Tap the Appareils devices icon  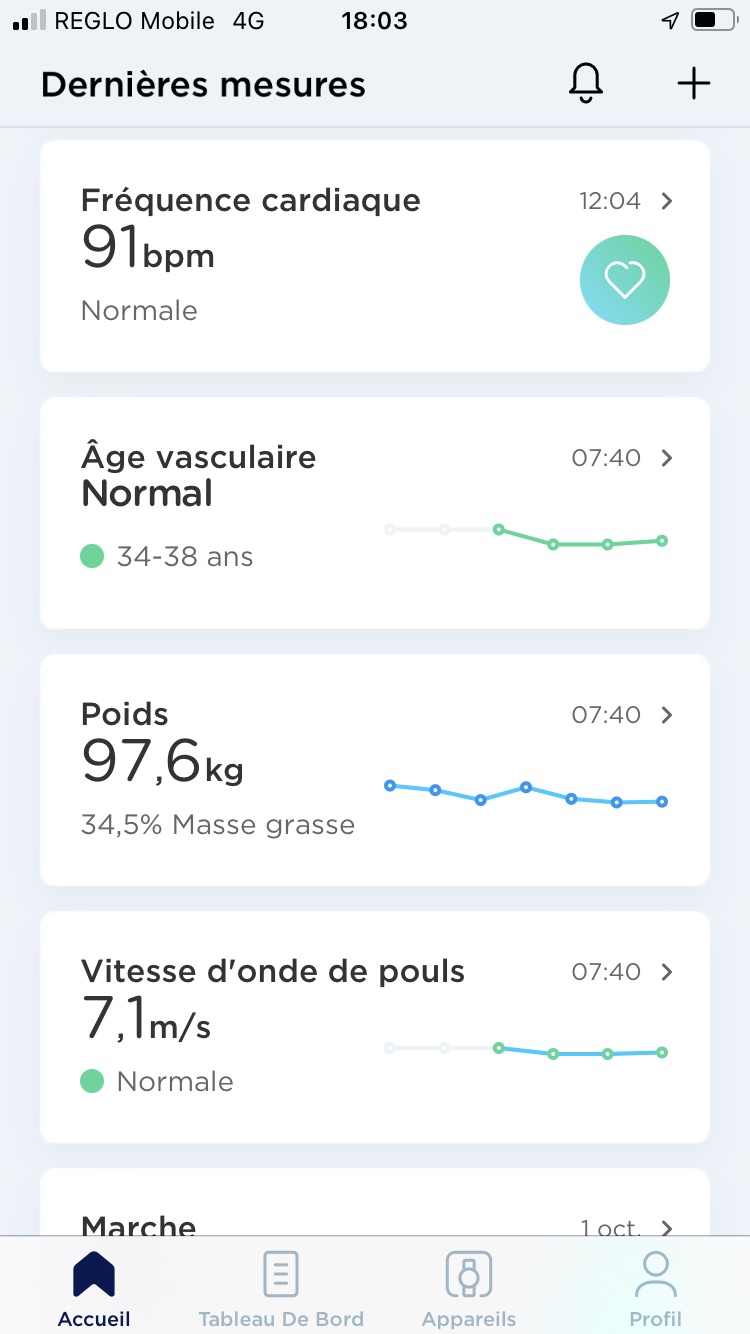[469, 1271]
